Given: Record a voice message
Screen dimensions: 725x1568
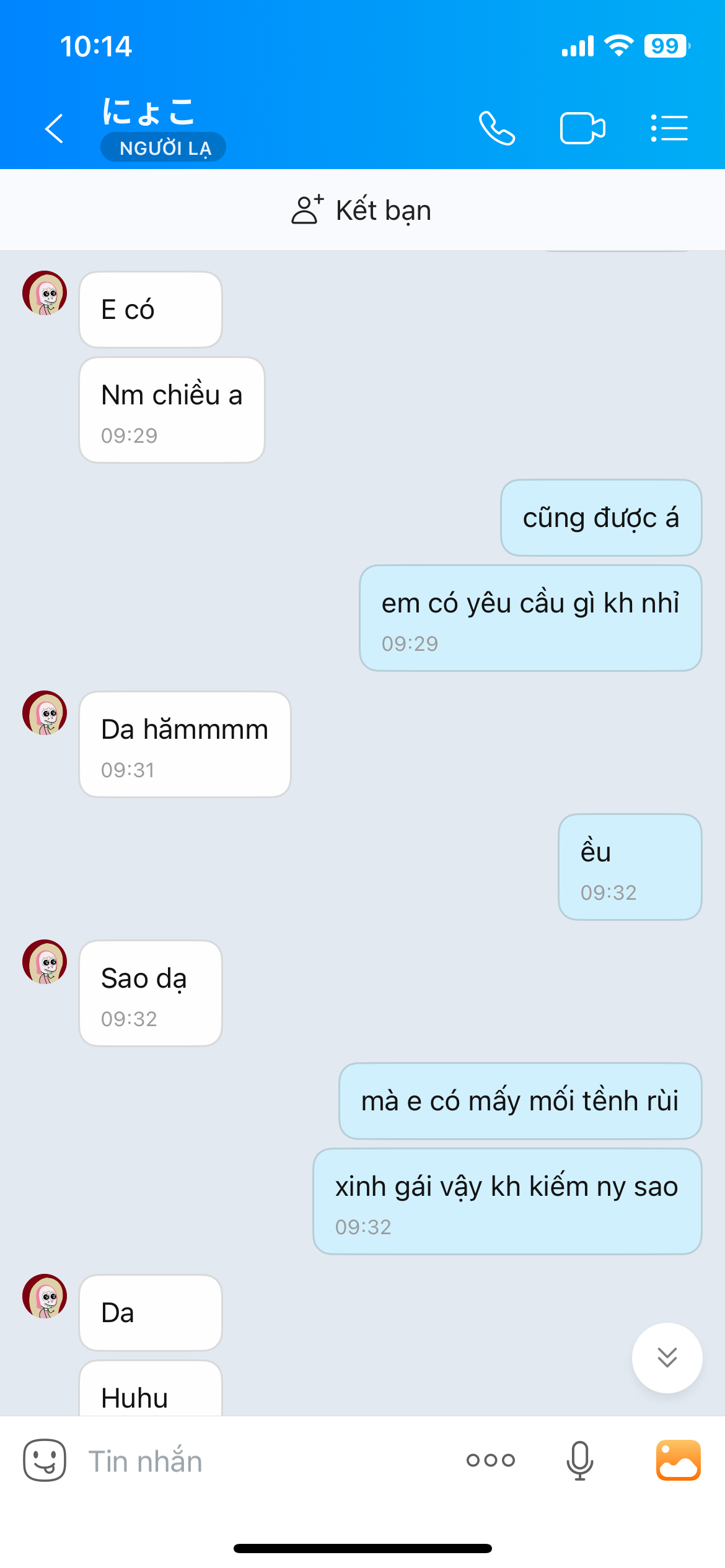Looking at the screenshot, I should (580, 1460).
